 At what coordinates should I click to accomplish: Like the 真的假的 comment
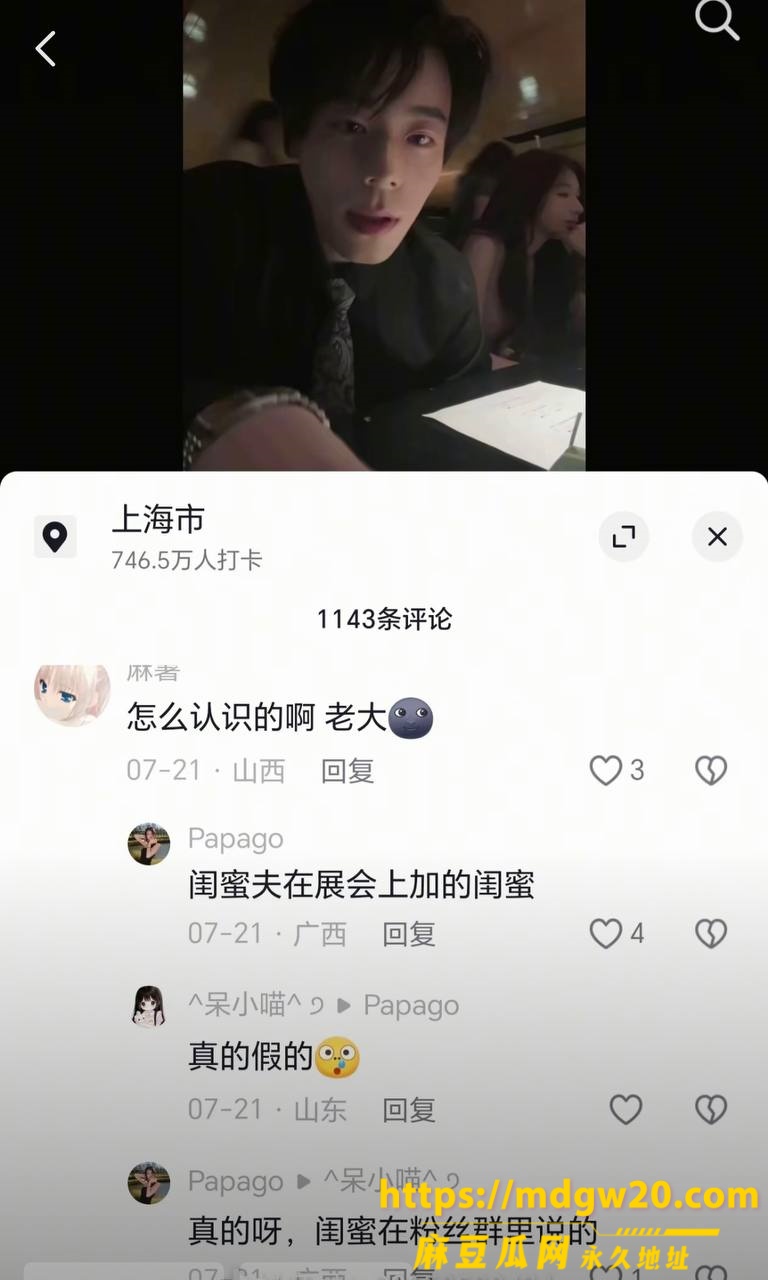(x=626, y=1109)
